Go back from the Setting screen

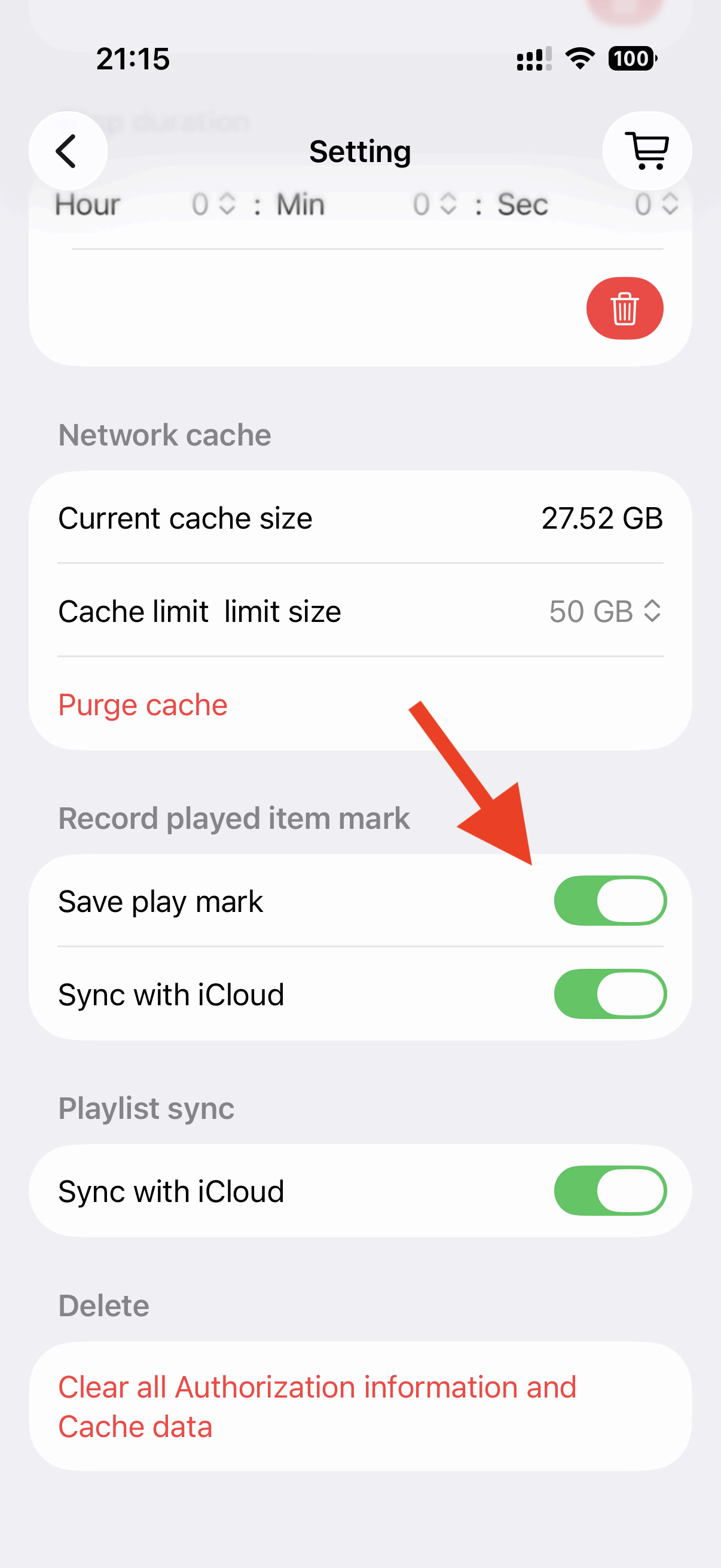pyautogui.click(x=68, y=151)
